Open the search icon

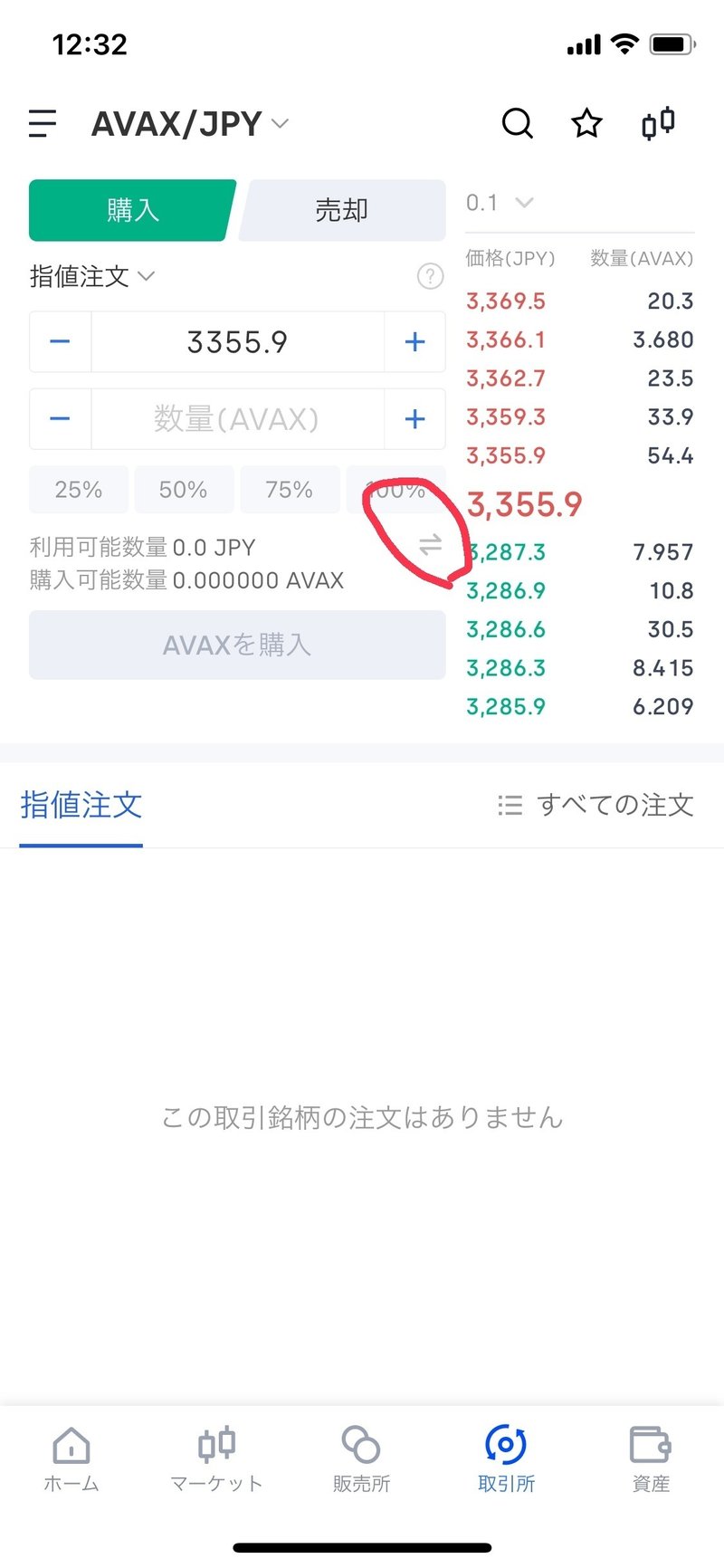tap(518, 123)
